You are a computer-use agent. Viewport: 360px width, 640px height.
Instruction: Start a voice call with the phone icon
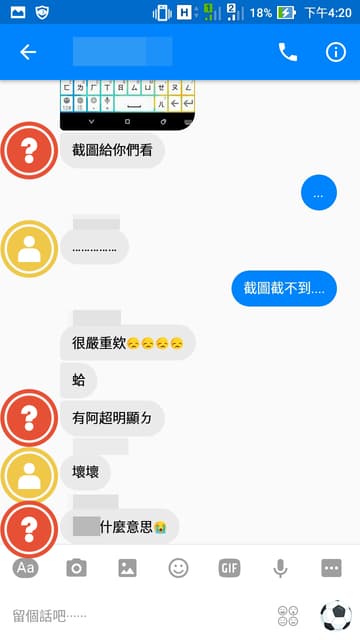point(288,52)
